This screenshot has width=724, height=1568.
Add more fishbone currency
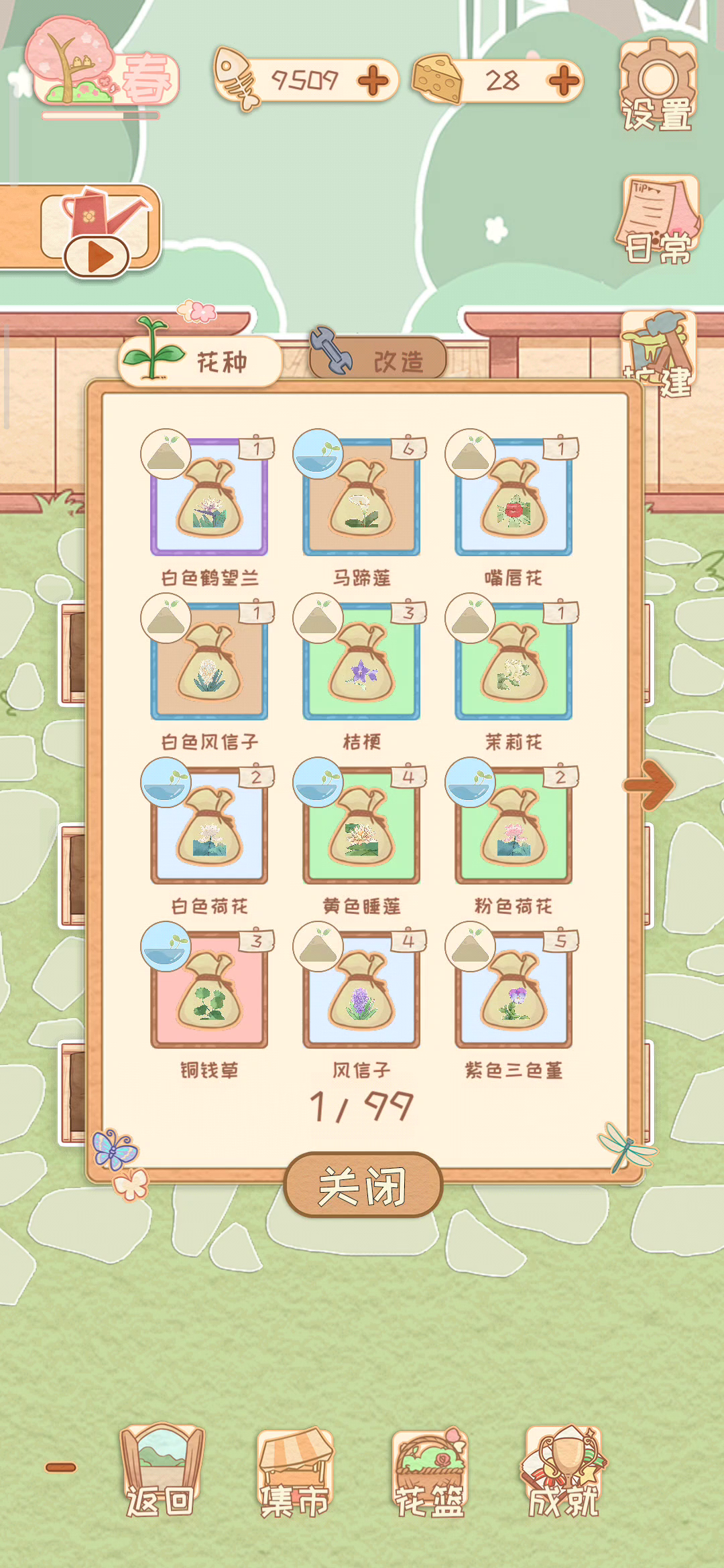pos(373,81)
